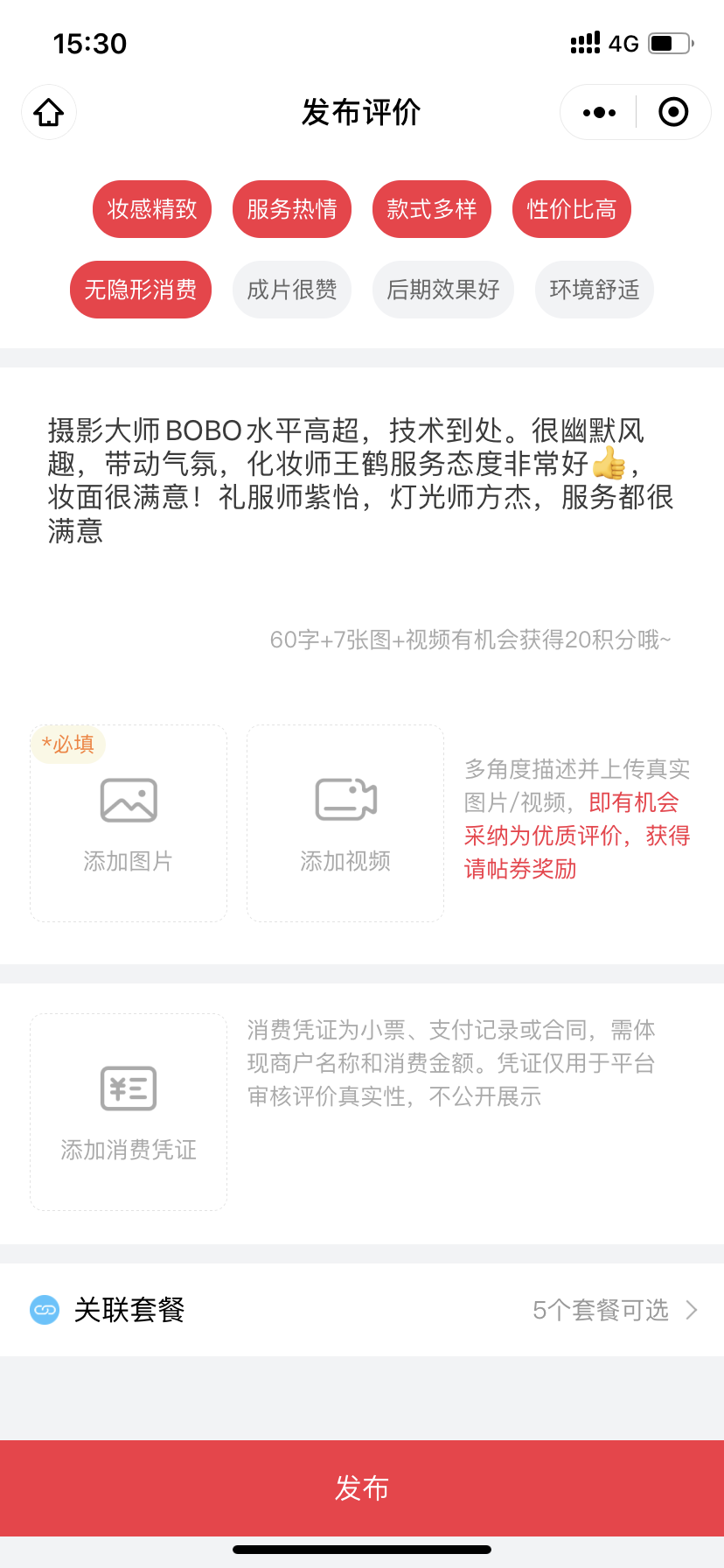
Task: Select the 后期效果好 tag
Action: pos(443,290)
